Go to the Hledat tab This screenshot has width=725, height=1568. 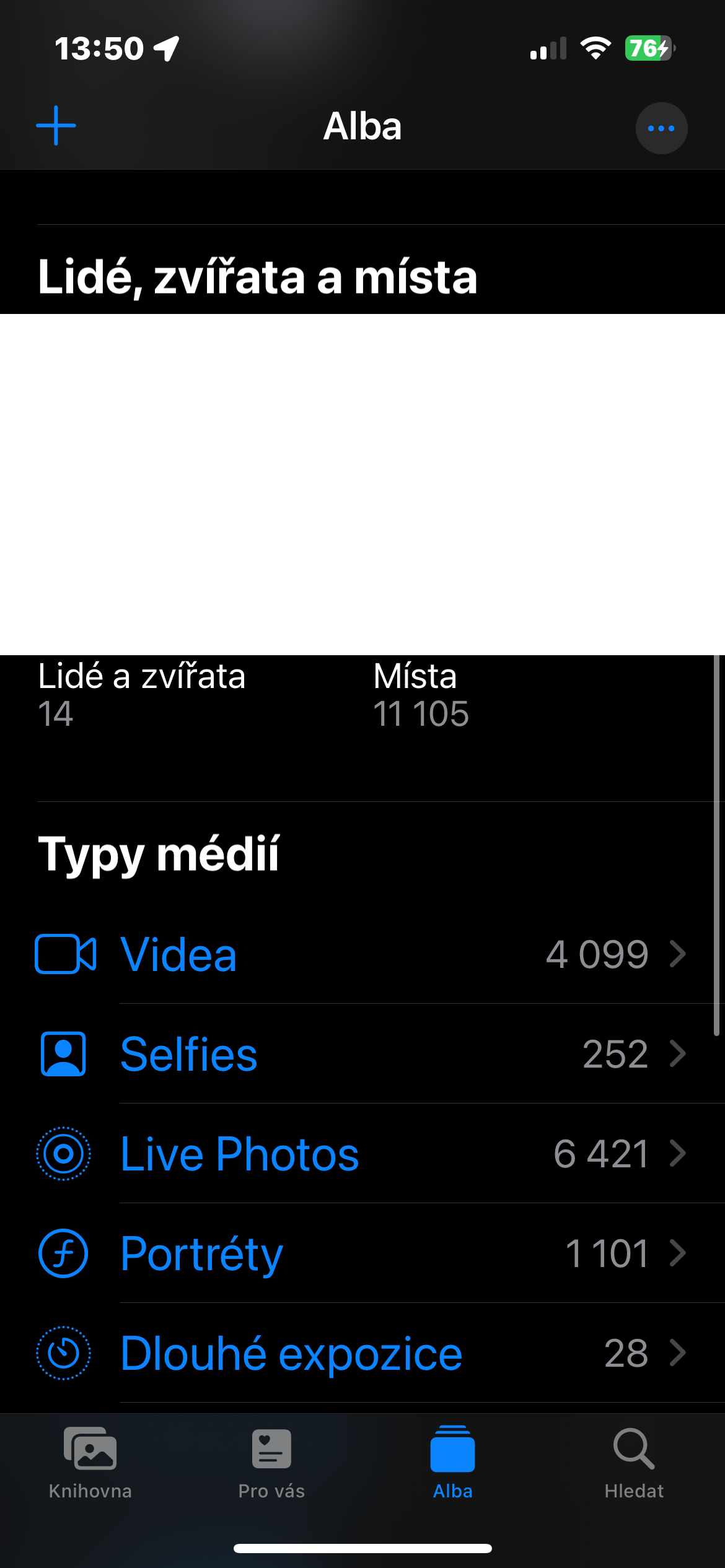pyautogui.click(x=634, y=1463)
